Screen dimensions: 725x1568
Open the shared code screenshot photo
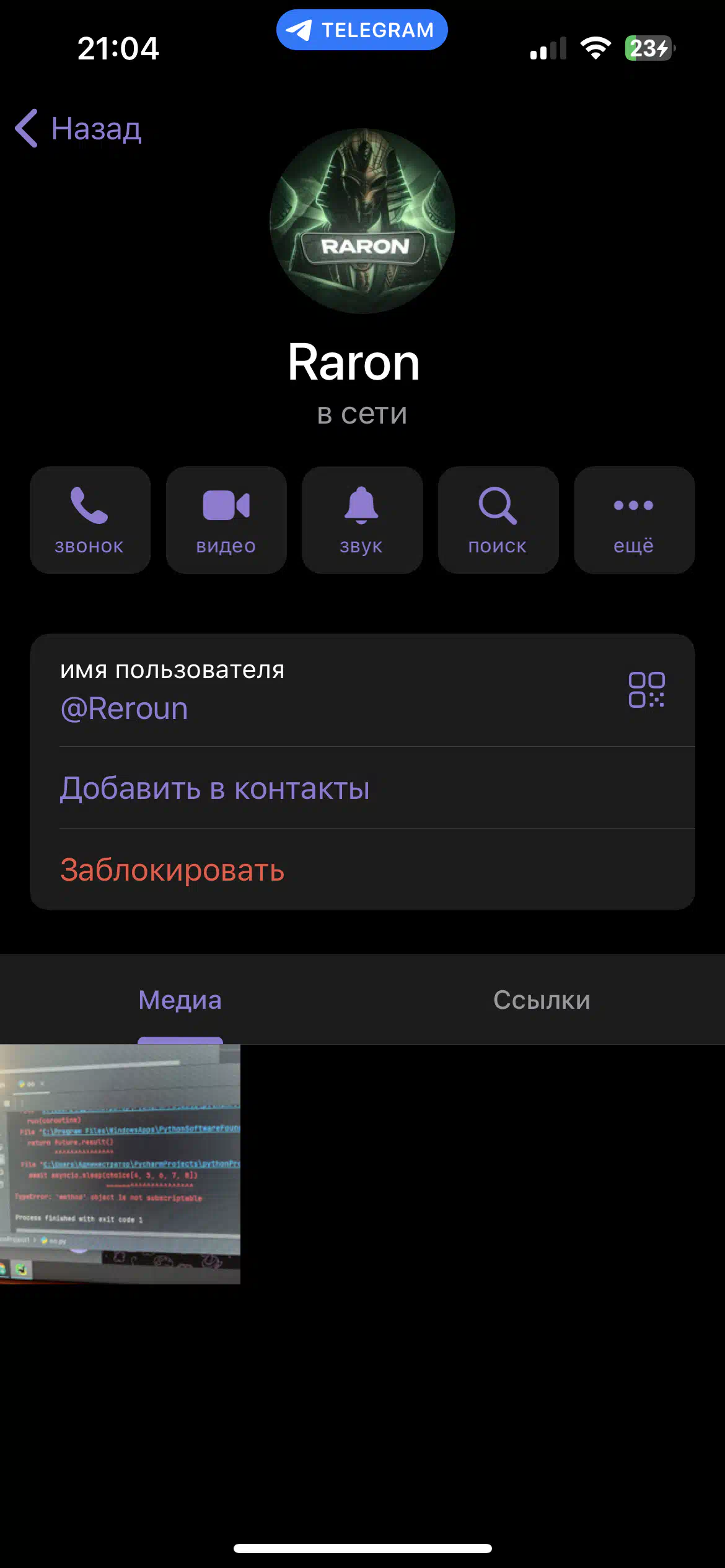[120, 1164]
